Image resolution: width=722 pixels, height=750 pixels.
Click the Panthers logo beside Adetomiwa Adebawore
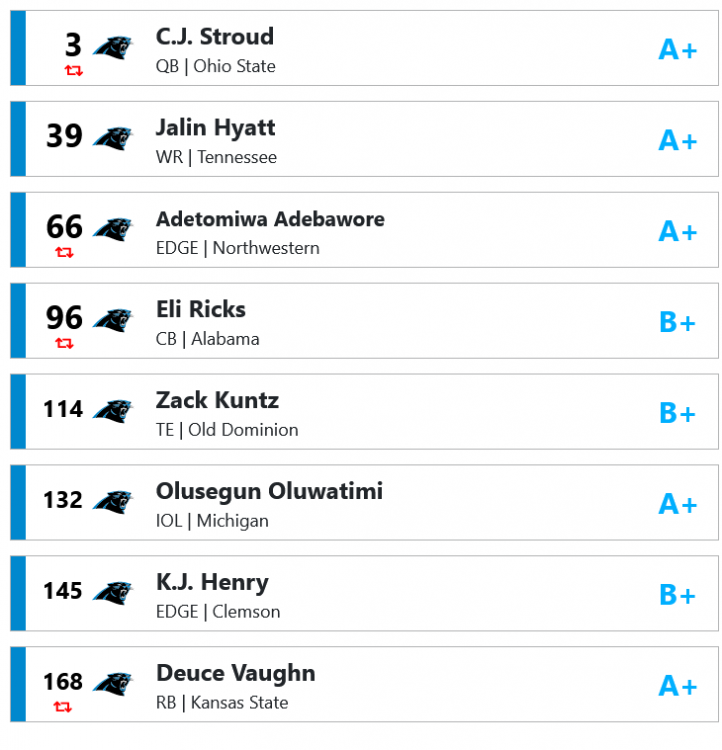(x=110, y=228)
